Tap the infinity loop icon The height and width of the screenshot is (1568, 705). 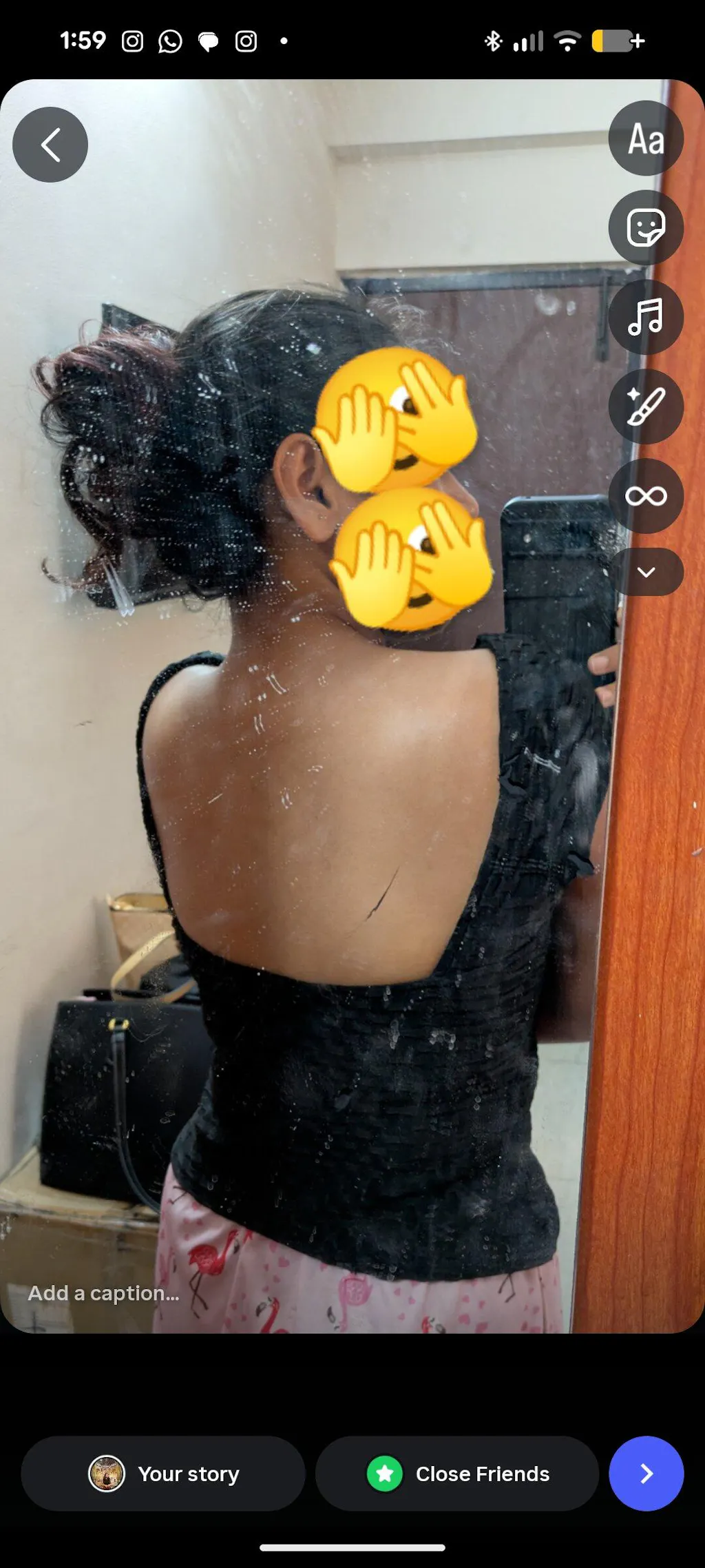click(646, 496)
